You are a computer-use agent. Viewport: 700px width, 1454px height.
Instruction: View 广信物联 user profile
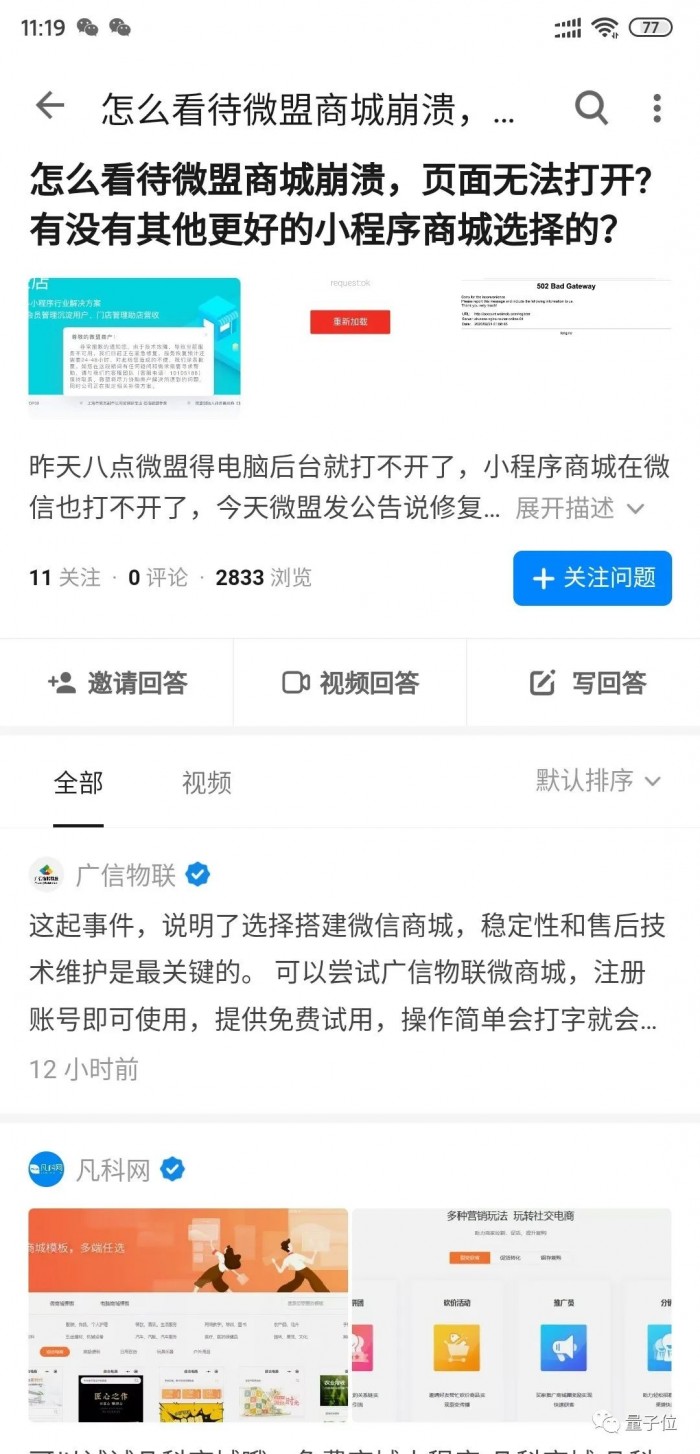pyautogui.click(x=125, y=875)
